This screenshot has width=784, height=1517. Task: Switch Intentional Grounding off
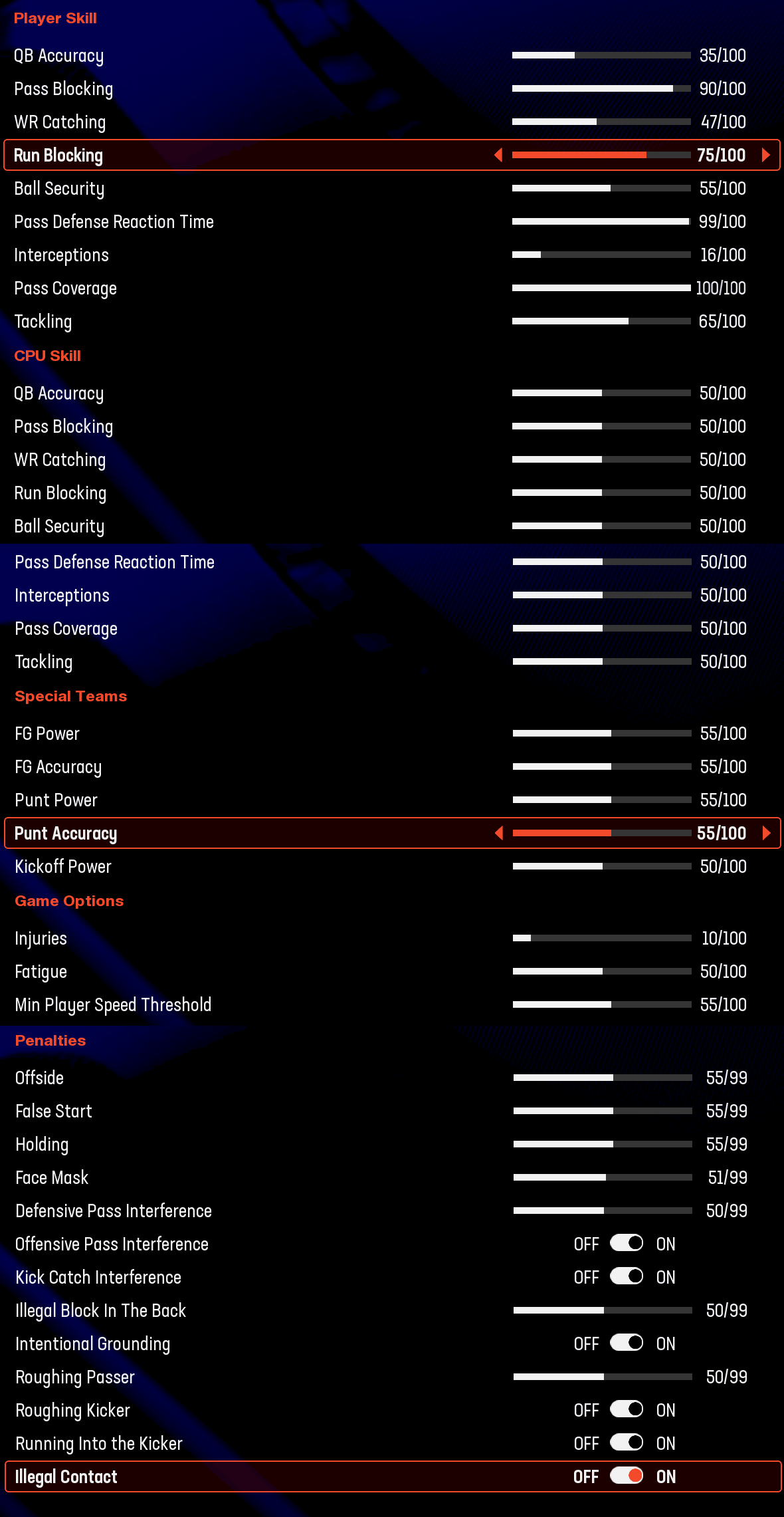627,1342
